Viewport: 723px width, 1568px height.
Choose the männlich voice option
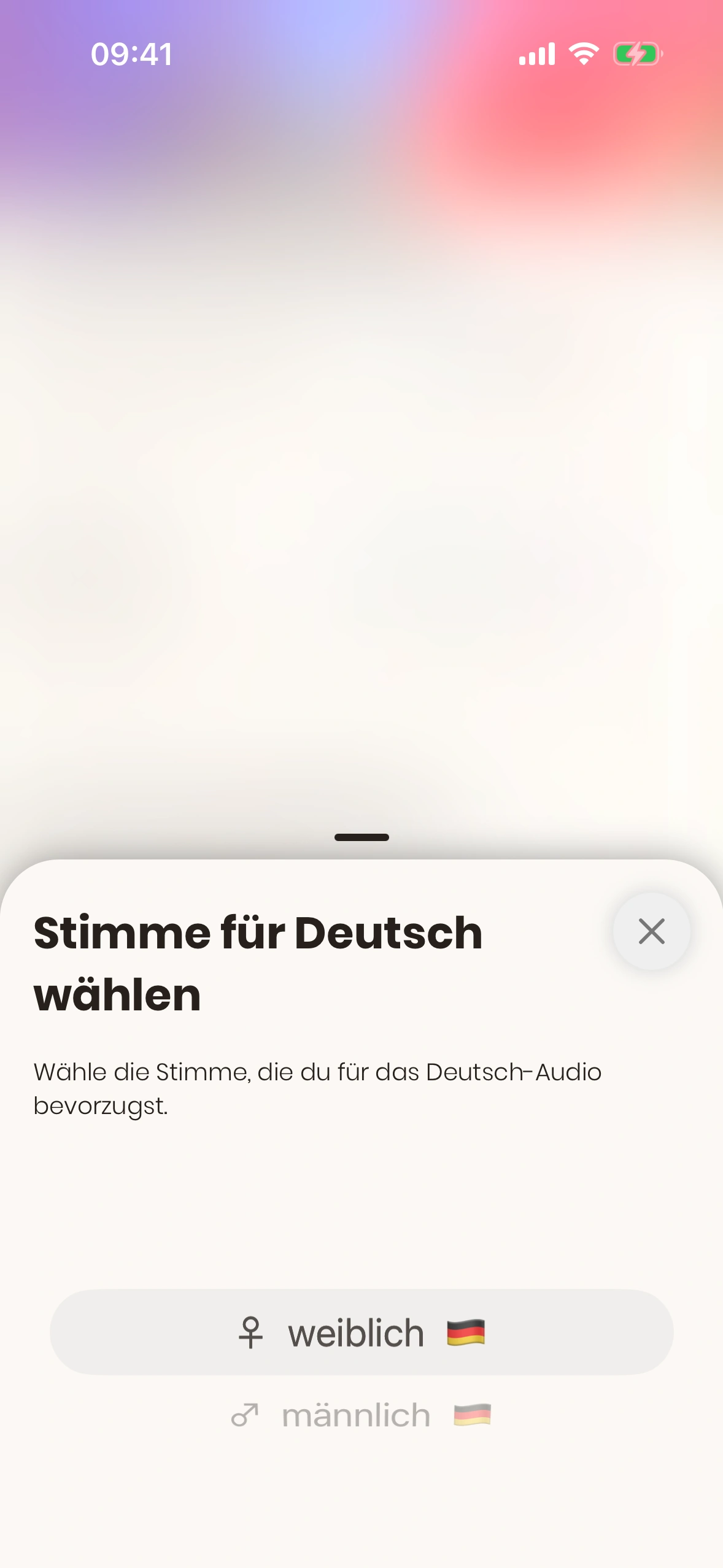(x=361, y=1415)
